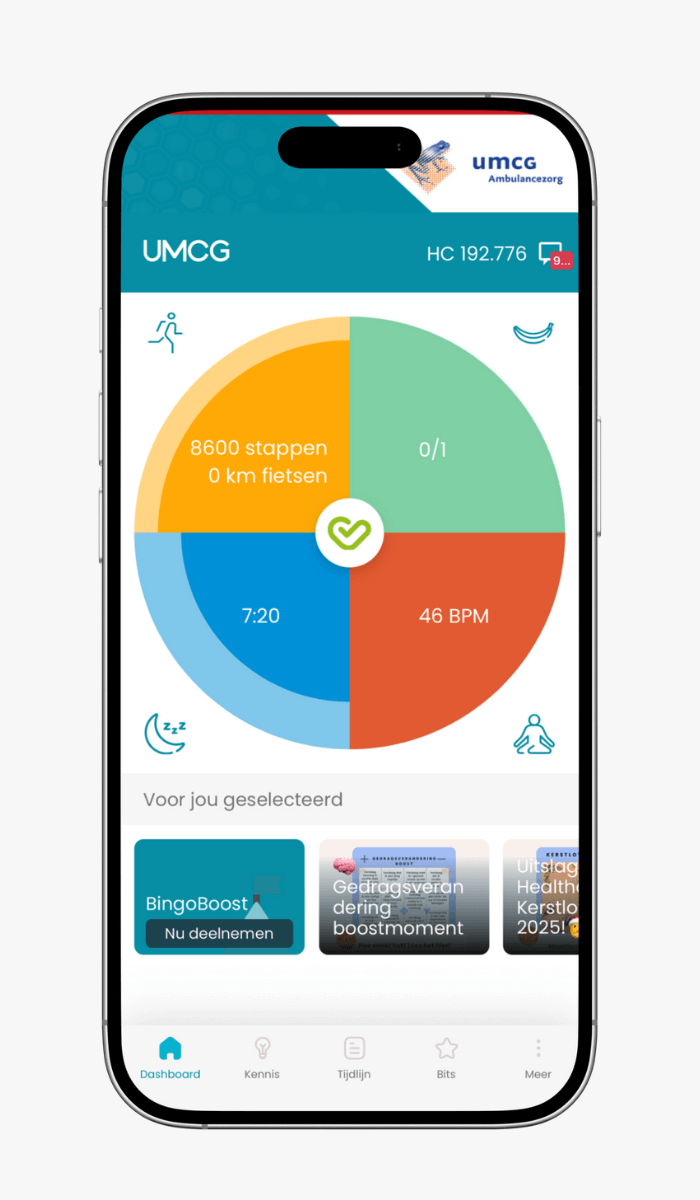The height and width of the screenshot is (1200, 700).
Task: Open the messages icon with red badge
Action: (x=552, y=253)
